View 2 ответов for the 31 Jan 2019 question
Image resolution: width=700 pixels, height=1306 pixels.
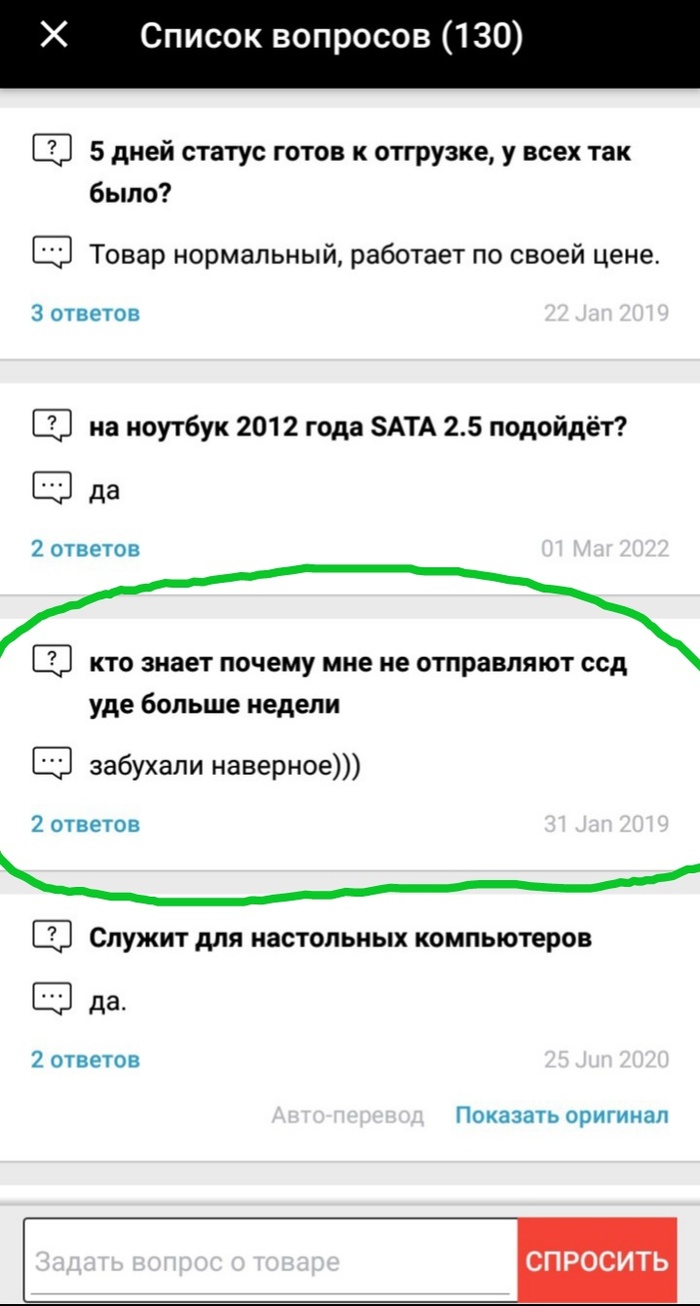85,824
